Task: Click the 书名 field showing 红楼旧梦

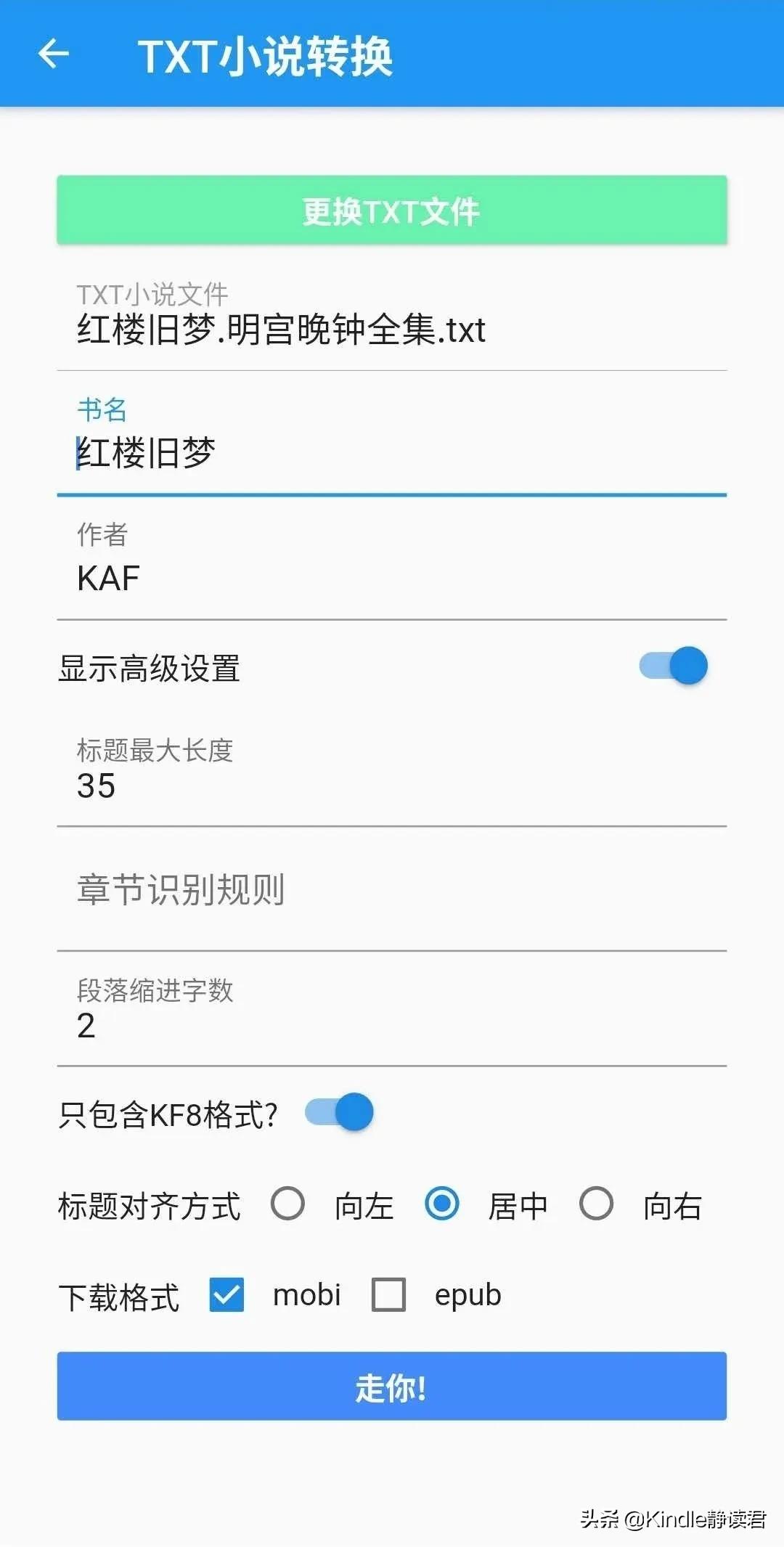Action: pos(218,450)
